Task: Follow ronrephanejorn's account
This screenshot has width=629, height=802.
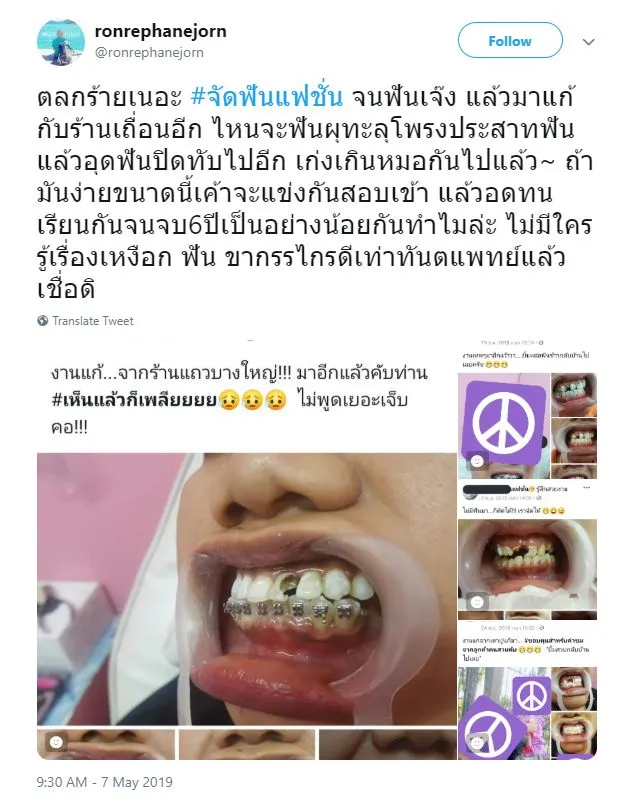Action: tap(509, 41)
